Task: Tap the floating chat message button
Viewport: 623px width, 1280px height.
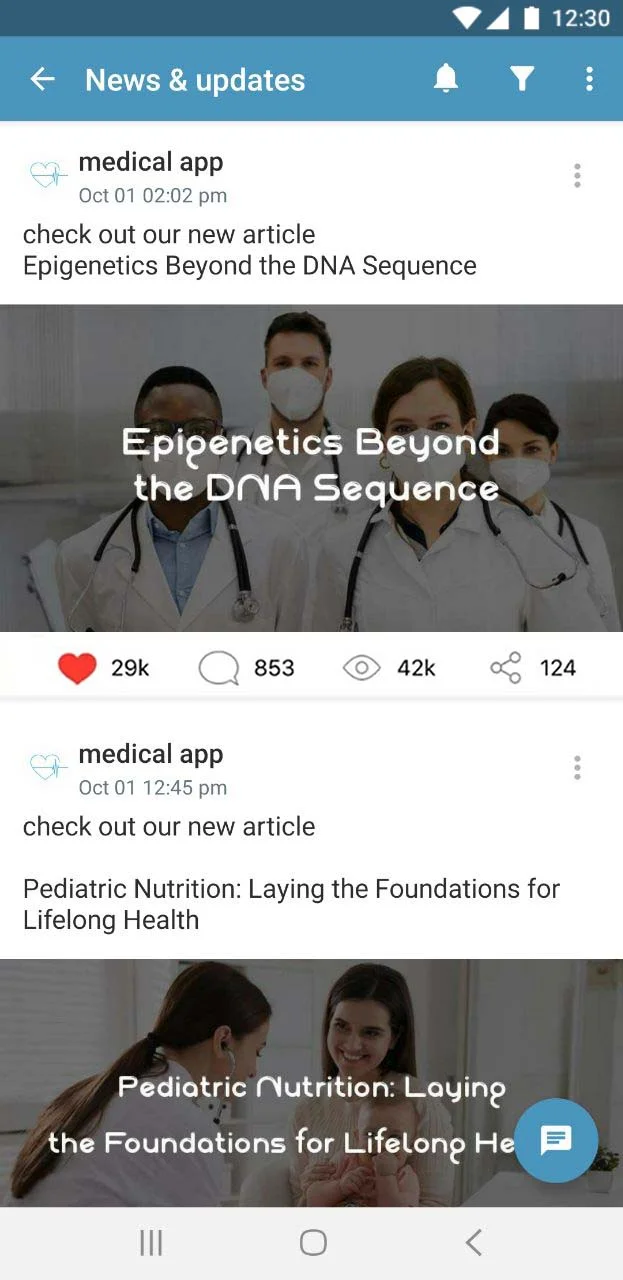Action: coord(556,1140)
